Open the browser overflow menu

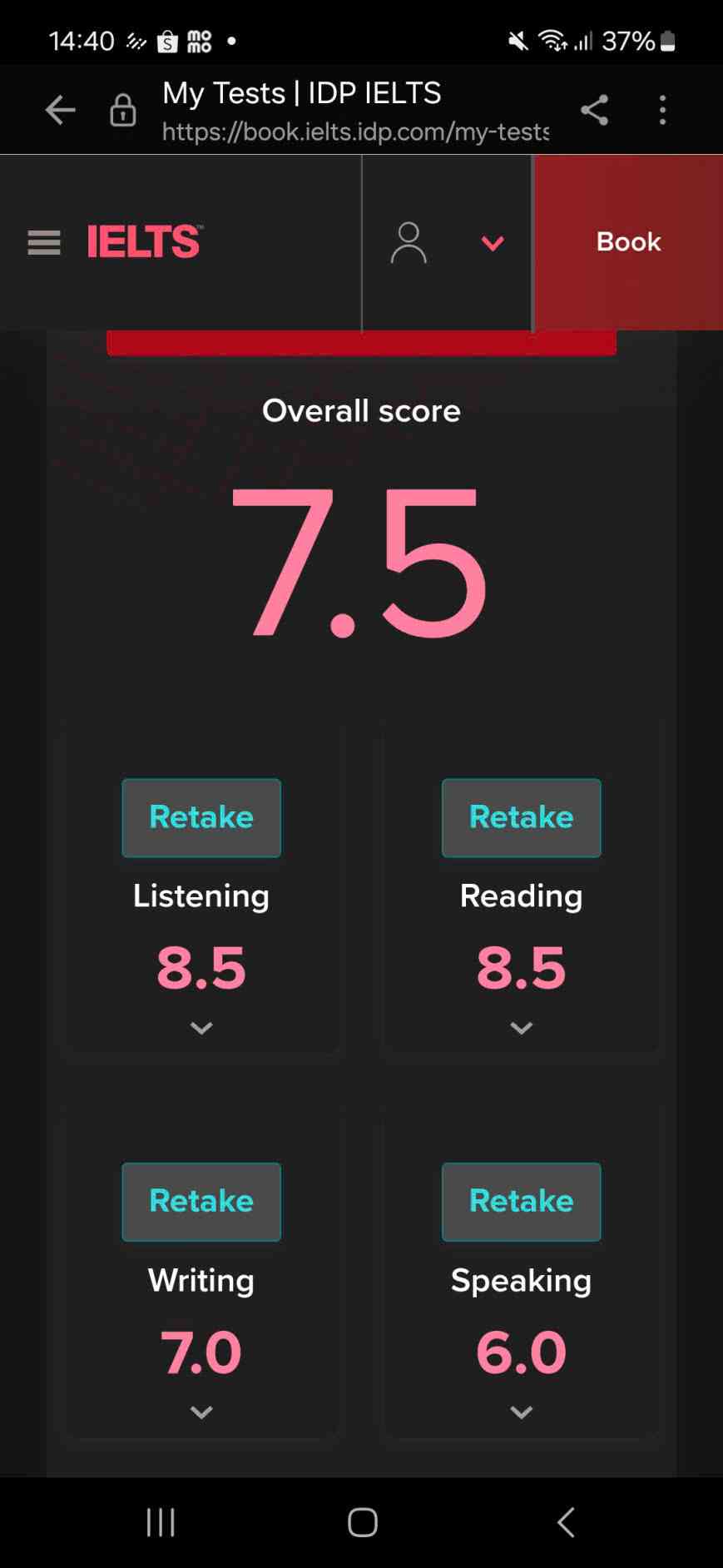(x=662, y=110)
